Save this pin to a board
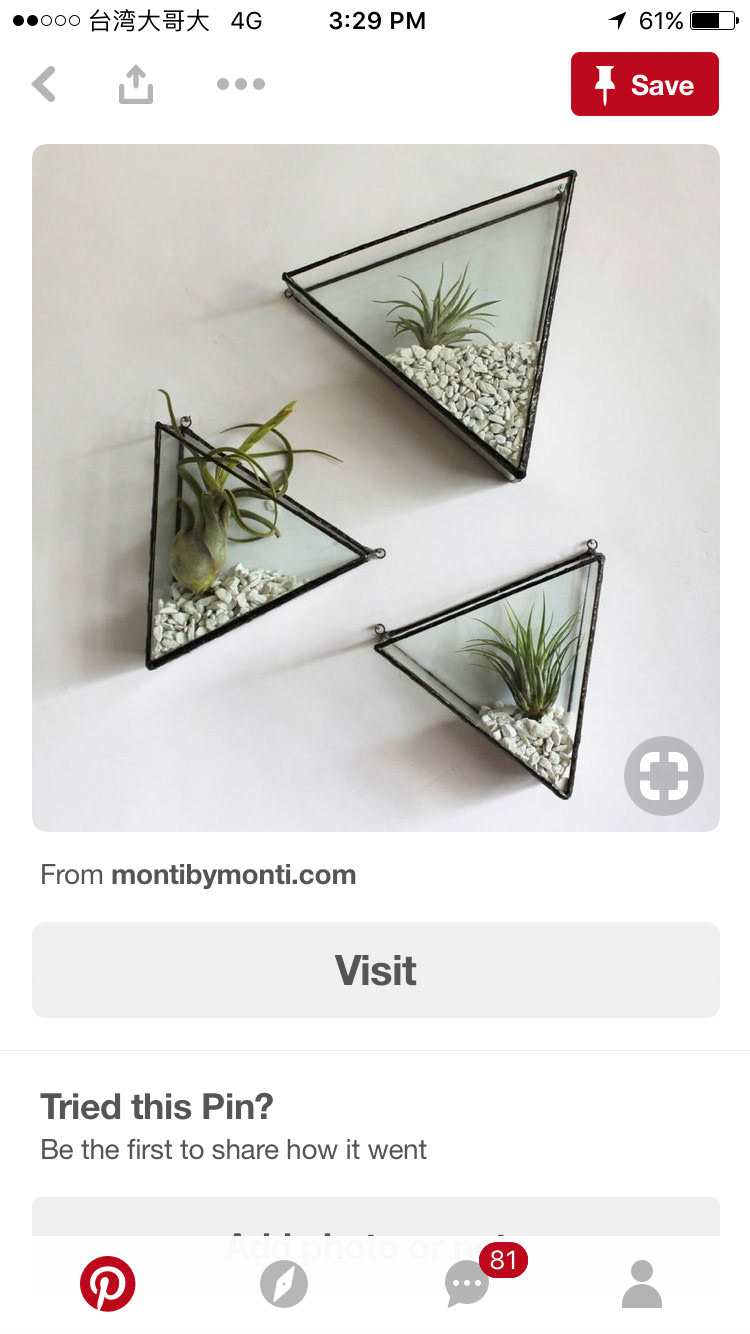This screenshot has height=1334, width=750. [x=644, y=85]
